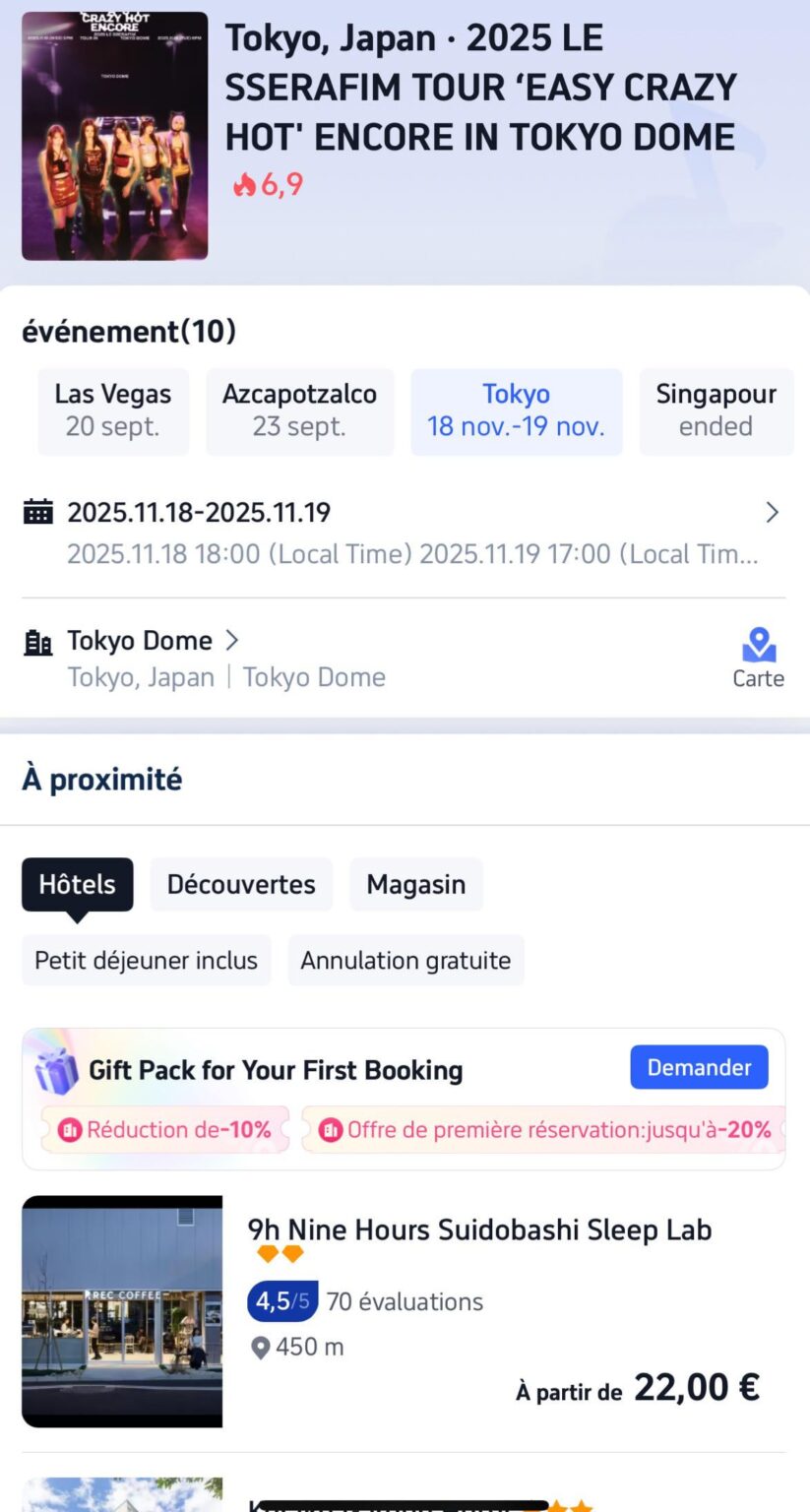Select the Hôtels filter tab
Viewport: 810px width, 1512px height.
(77, 884)
